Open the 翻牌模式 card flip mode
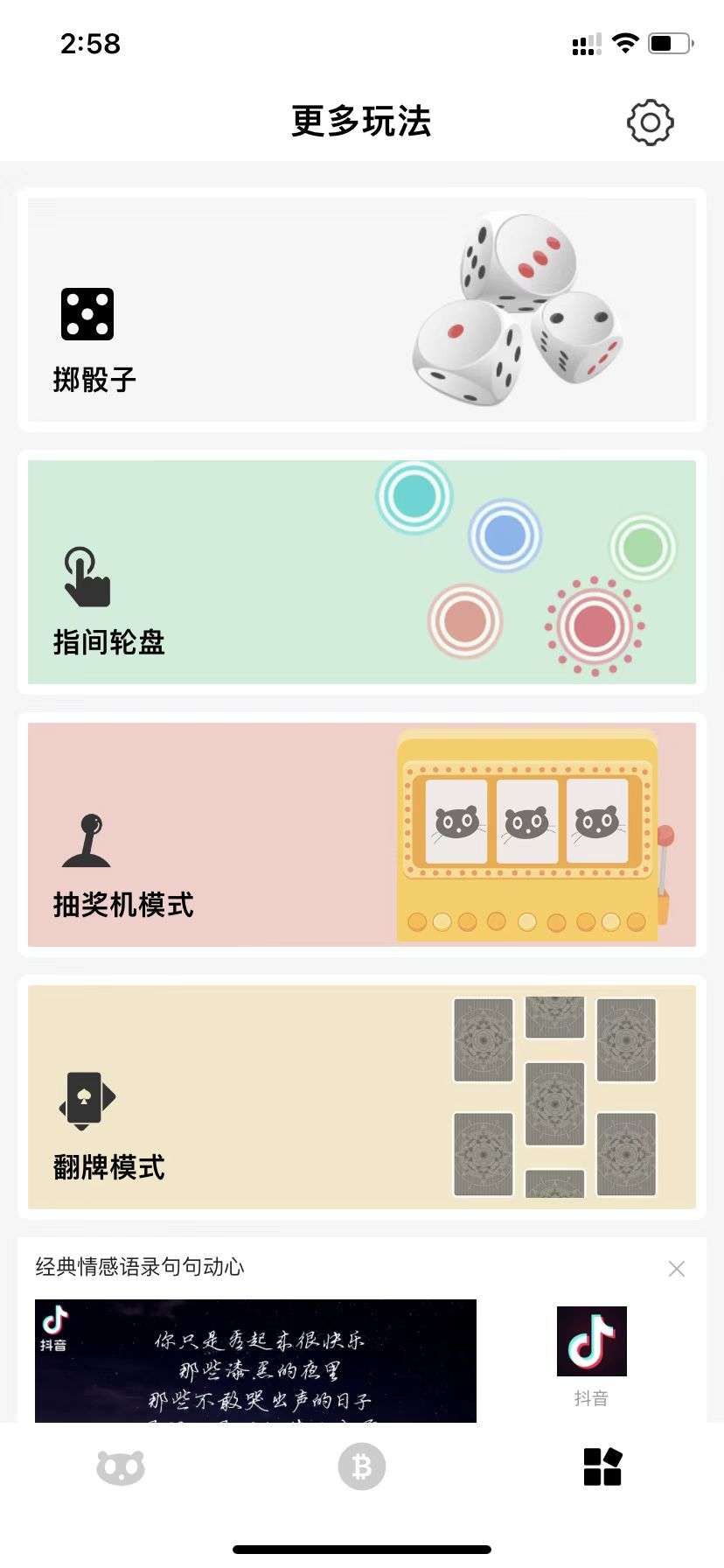The height and width of the screenshot is (1568, 724). tap(362, 1097)
